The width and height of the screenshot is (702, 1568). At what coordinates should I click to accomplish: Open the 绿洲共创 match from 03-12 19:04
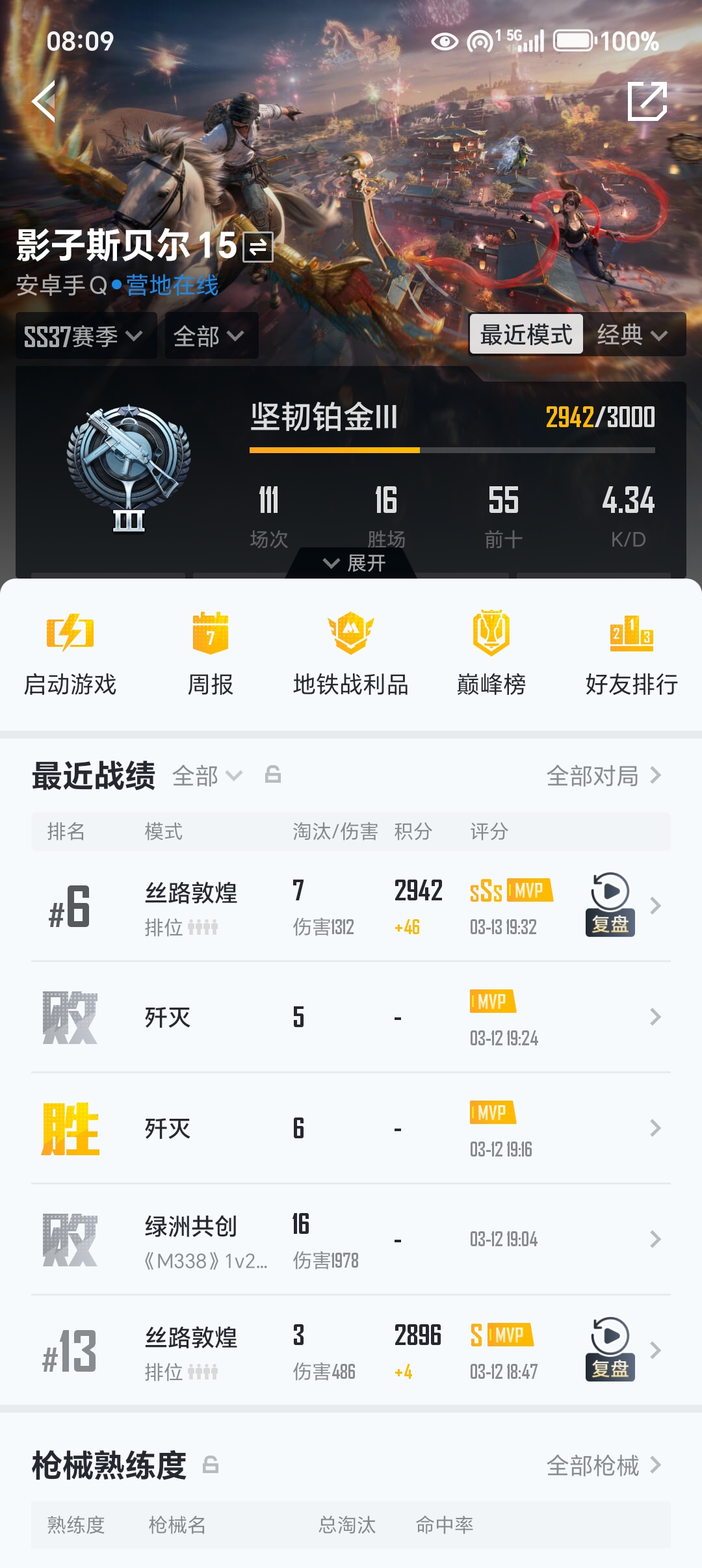(351, 1240)
